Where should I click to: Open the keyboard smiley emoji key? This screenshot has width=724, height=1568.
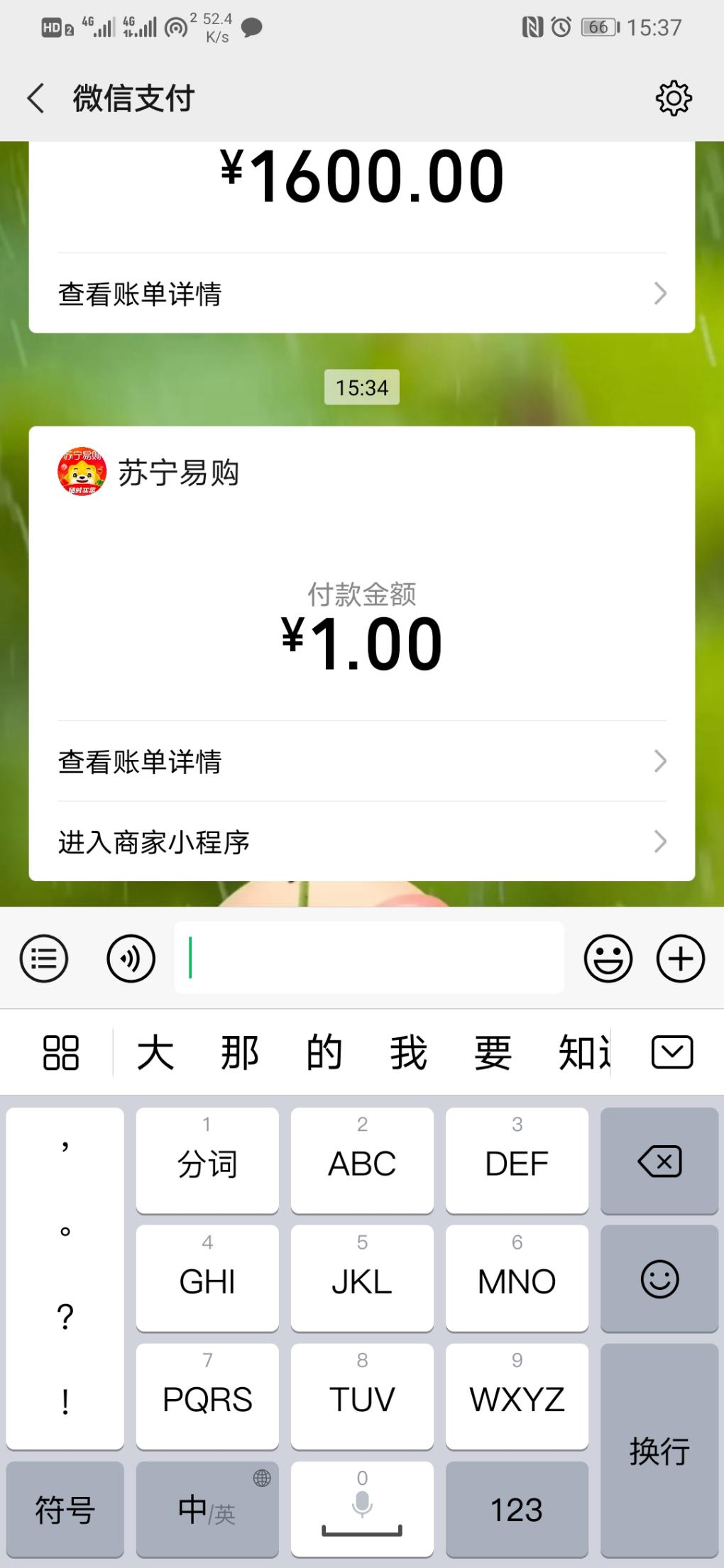(x=659, y=1279)
